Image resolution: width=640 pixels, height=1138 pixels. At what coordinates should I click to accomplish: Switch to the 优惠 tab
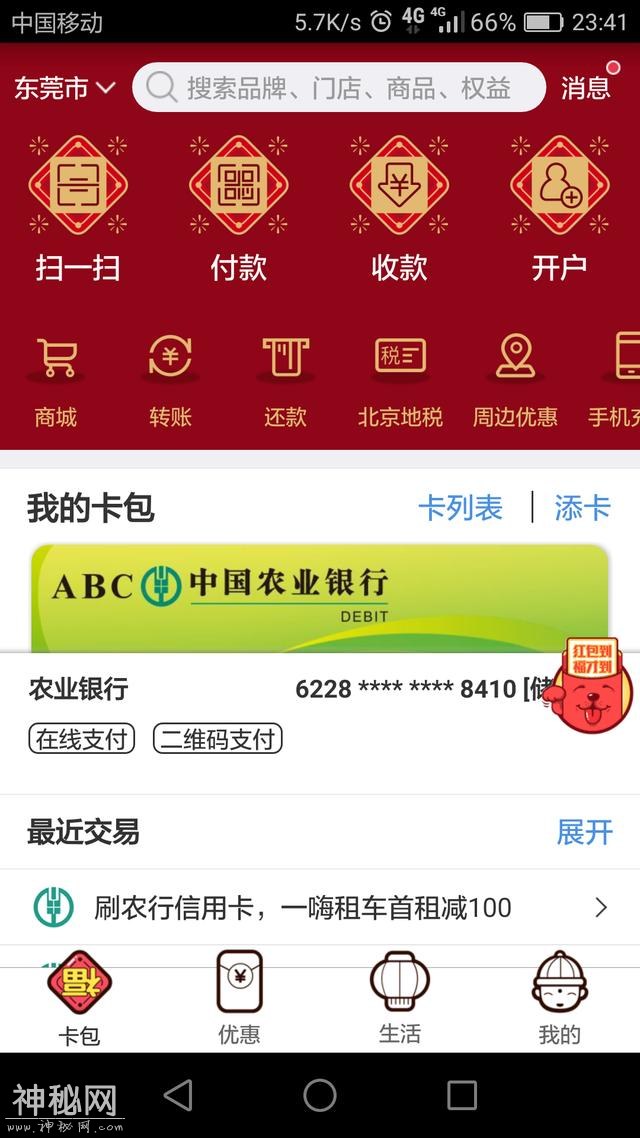coord(239,1000)
